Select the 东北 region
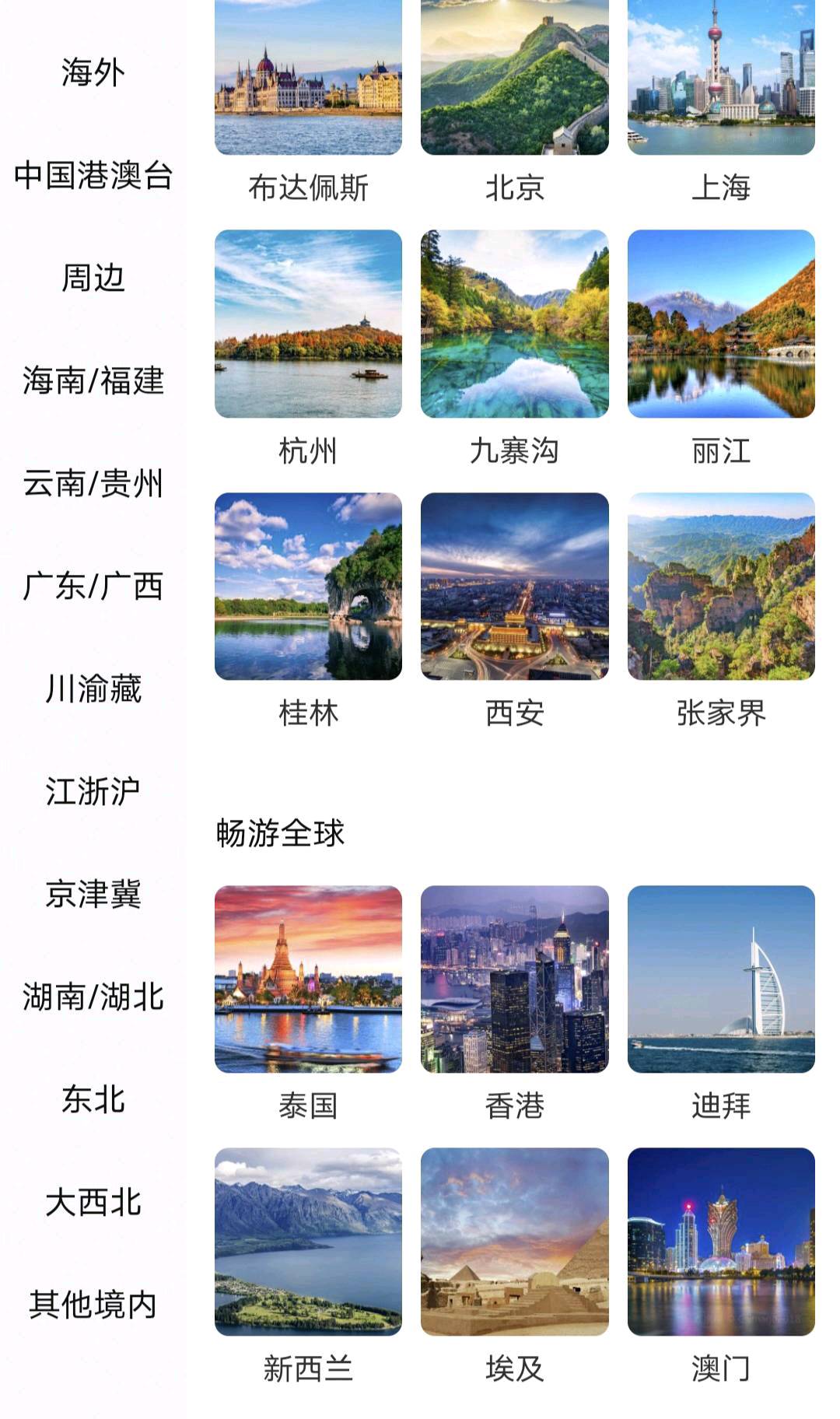 (93, 1099)
